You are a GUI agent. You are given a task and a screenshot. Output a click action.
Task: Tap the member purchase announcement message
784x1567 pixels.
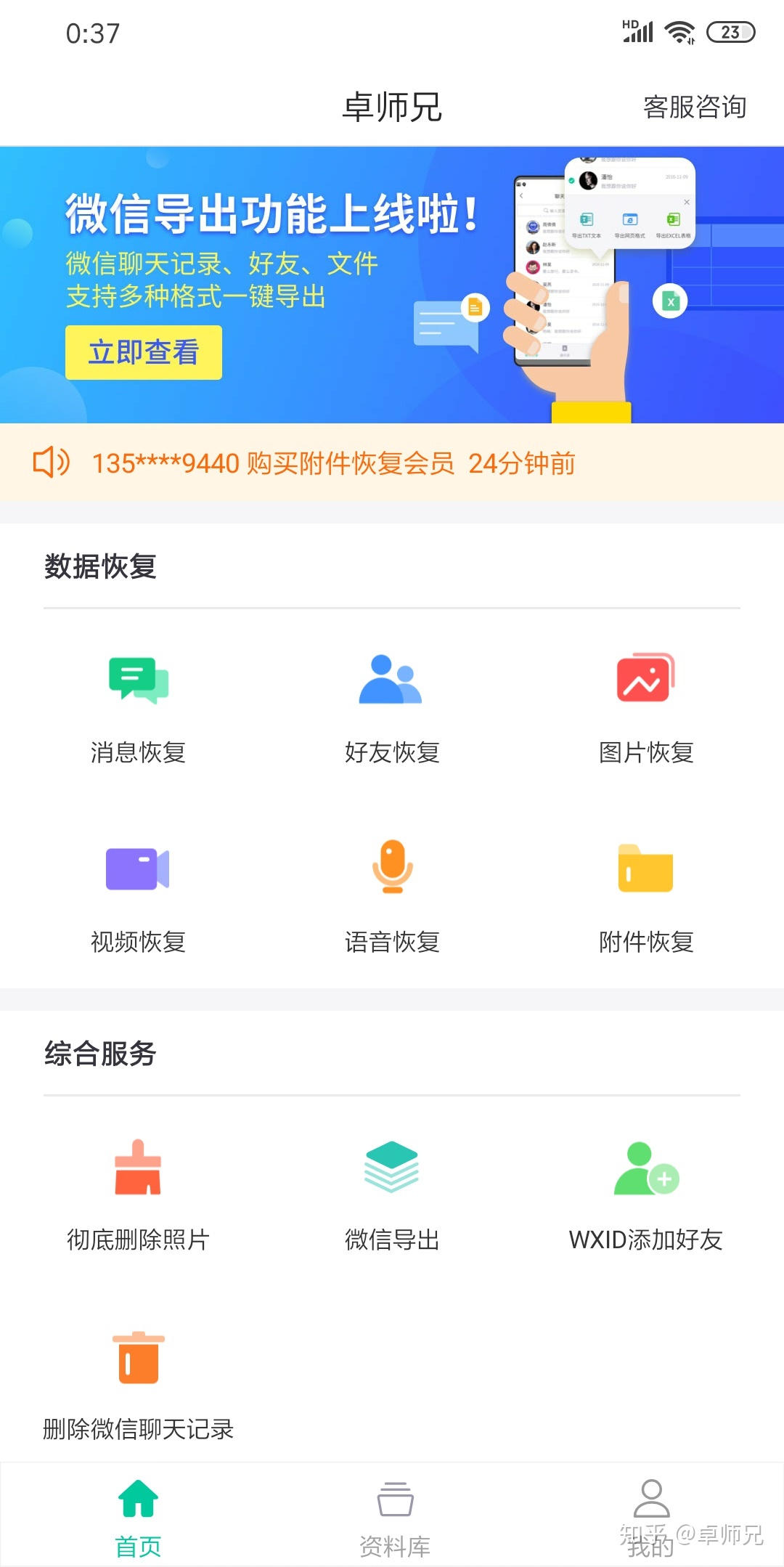[x=333, y=463]
